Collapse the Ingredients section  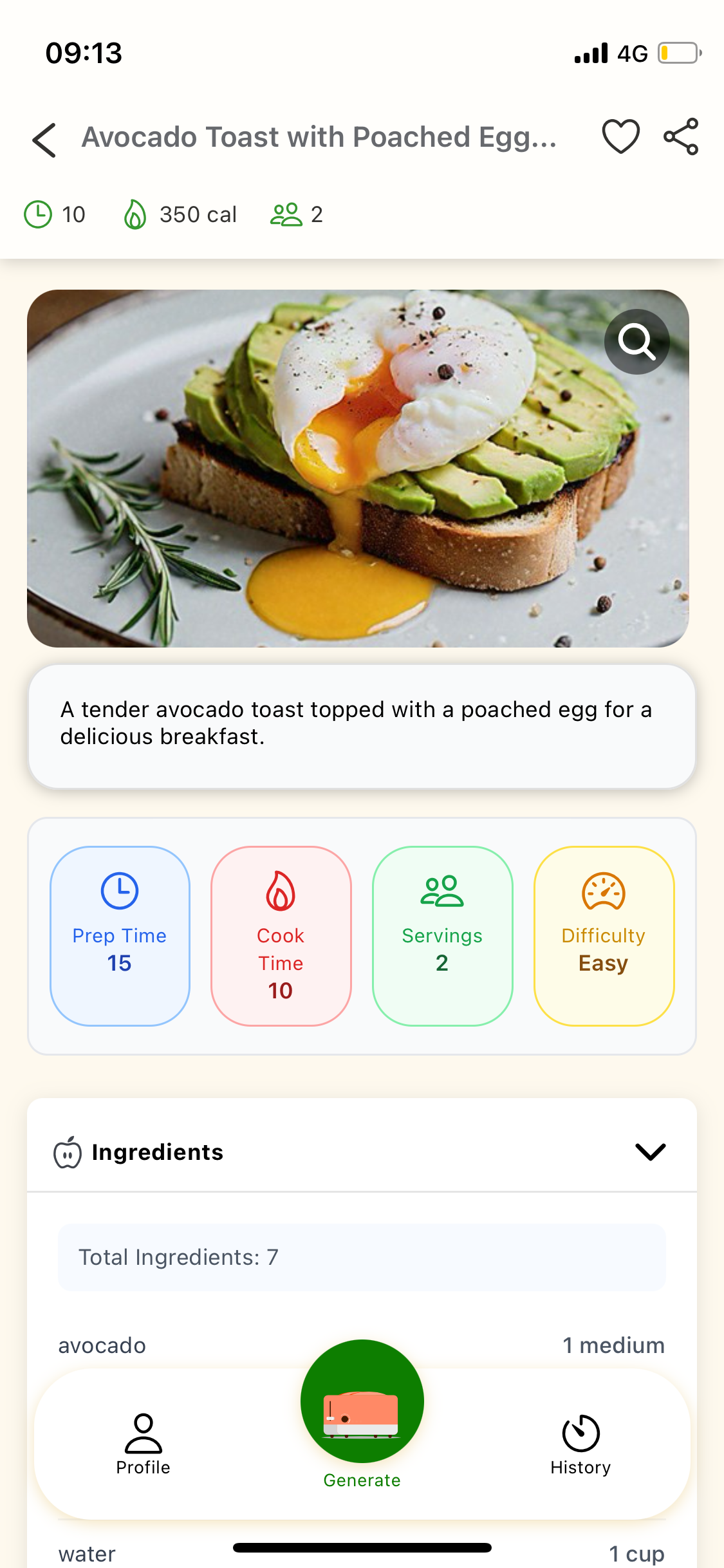[650, 1152]
